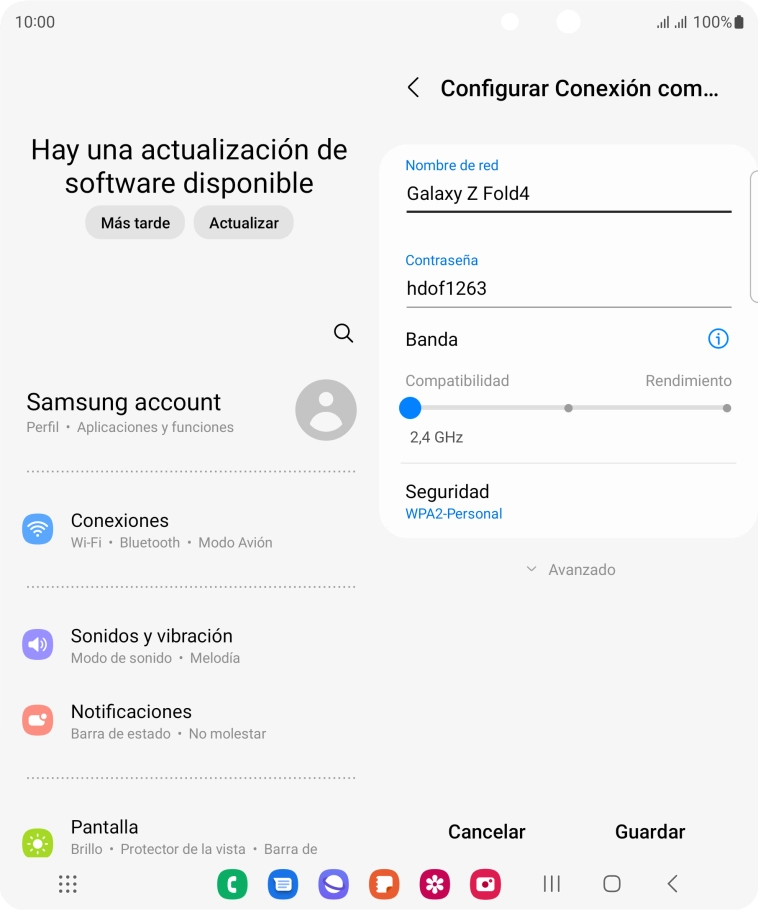Open Seguridad WPA2-Personal options

point(567,501)
